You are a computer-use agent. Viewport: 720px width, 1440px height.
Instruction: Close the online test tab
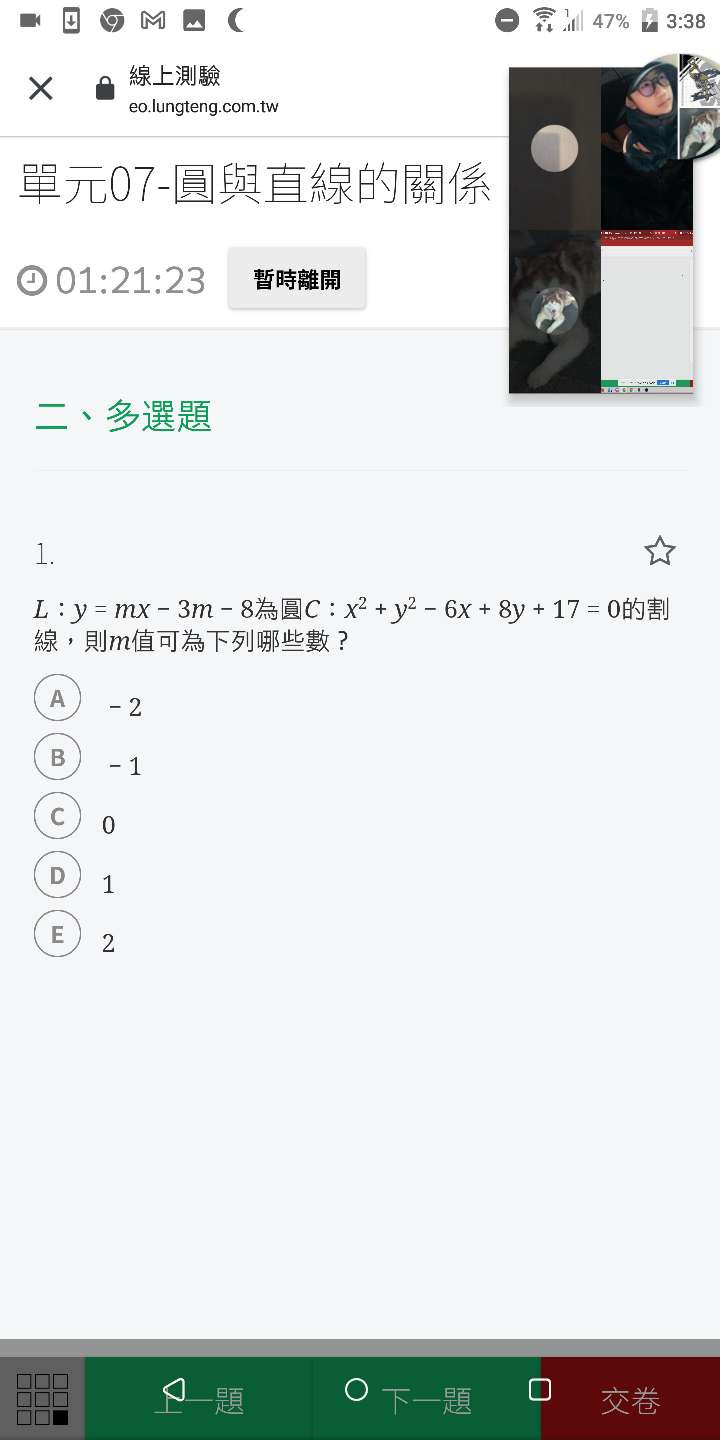tap(41, 89)
